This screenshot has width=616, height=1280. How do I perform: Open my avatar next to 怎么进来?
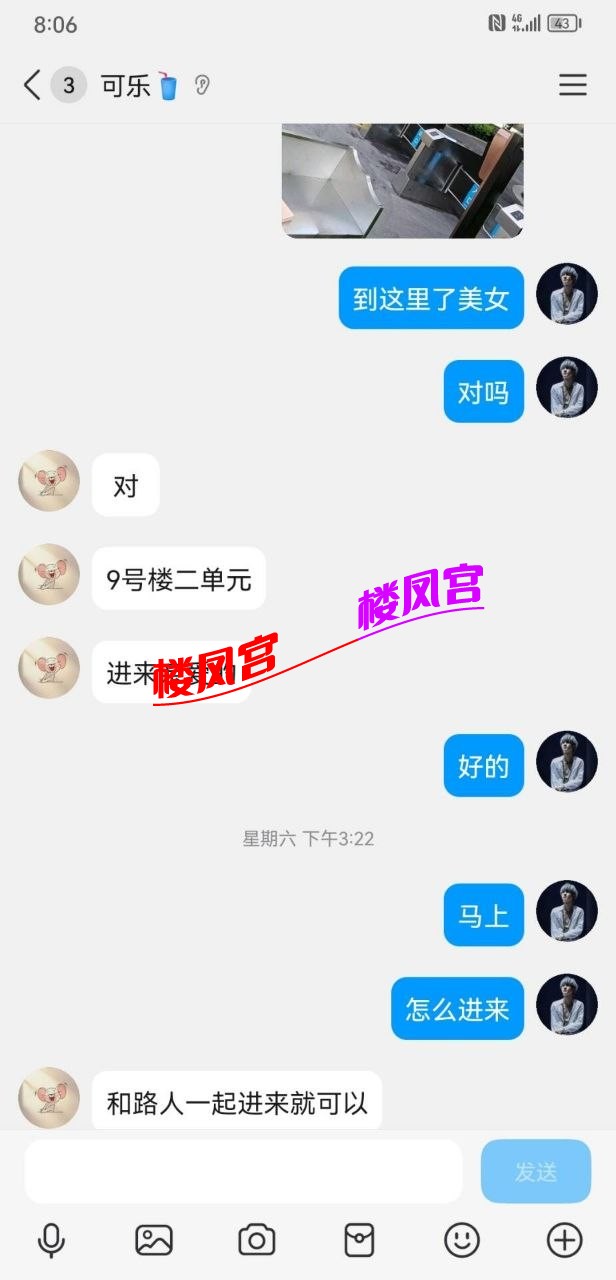[567, 1005]
